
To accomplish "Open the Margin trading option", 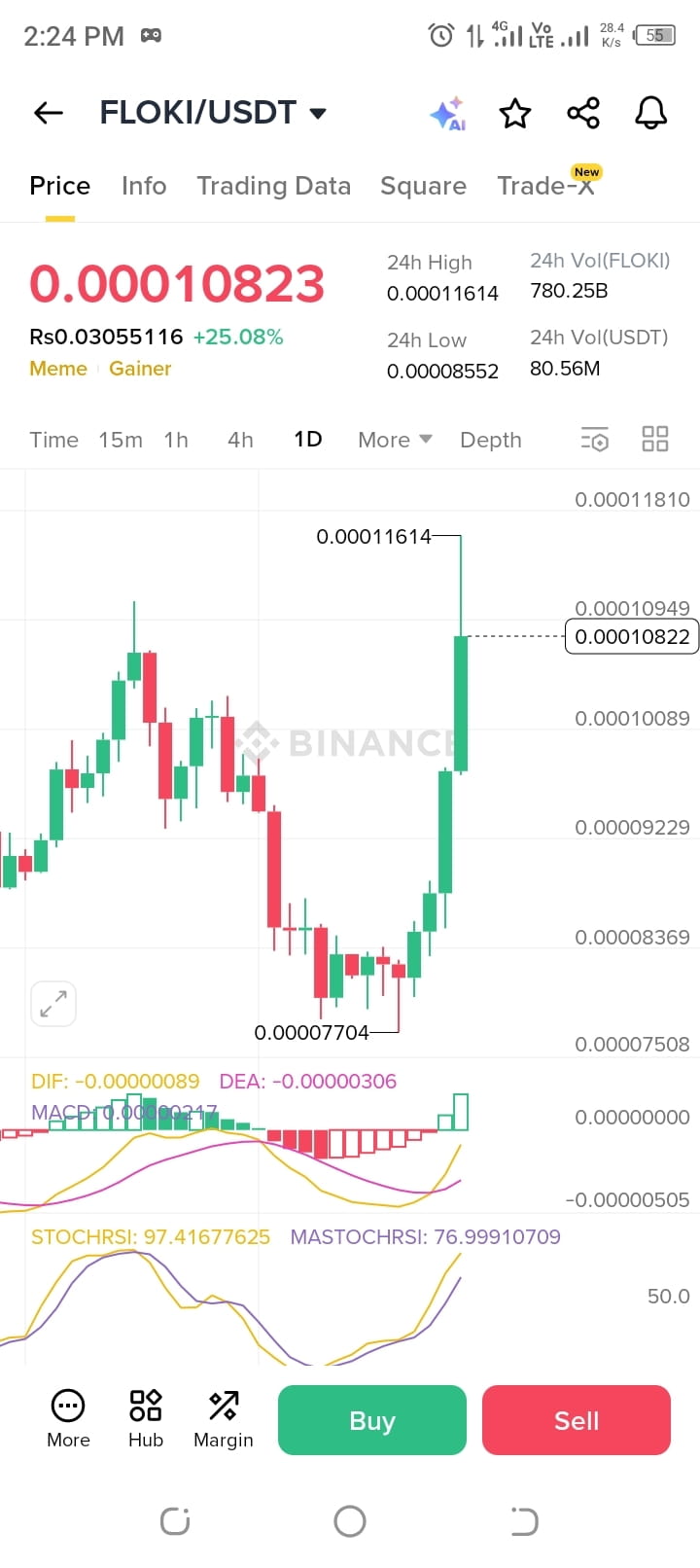I will point(223,1419).
